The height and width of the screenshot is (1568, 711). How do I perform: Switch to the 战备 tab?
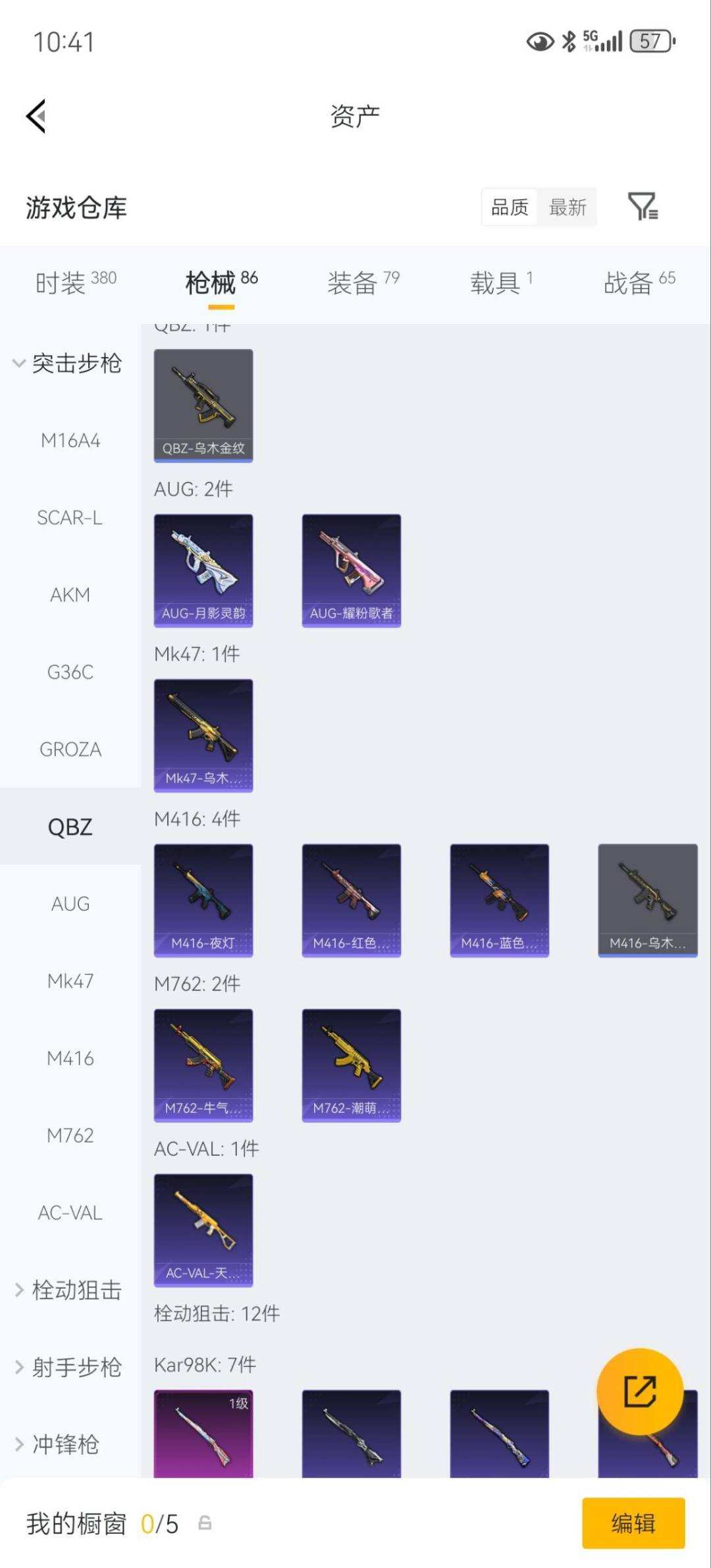[639, 283]
